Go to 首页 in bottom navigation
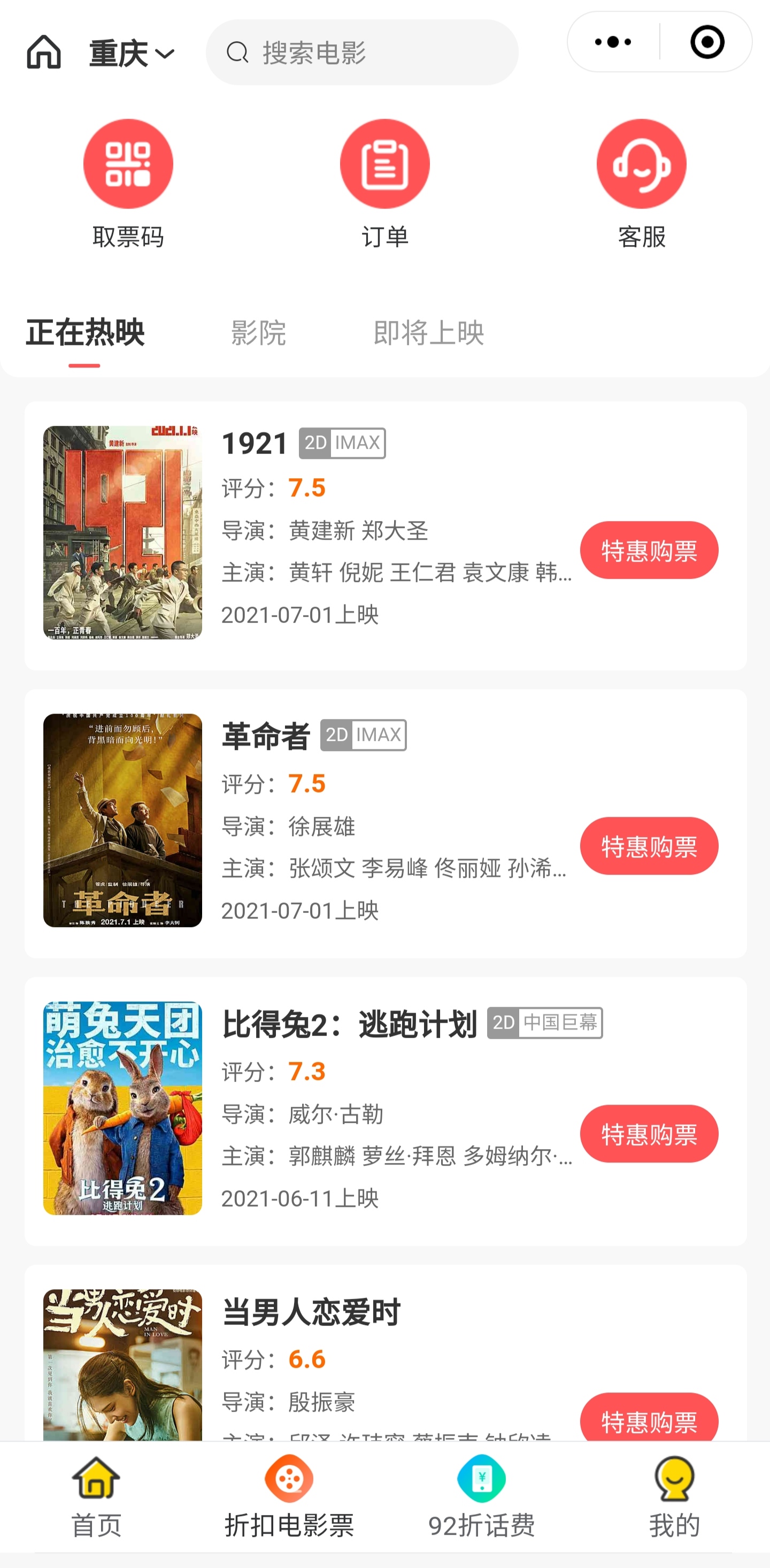Screen dimensions: 770x1568 (x=97, y=1497)
